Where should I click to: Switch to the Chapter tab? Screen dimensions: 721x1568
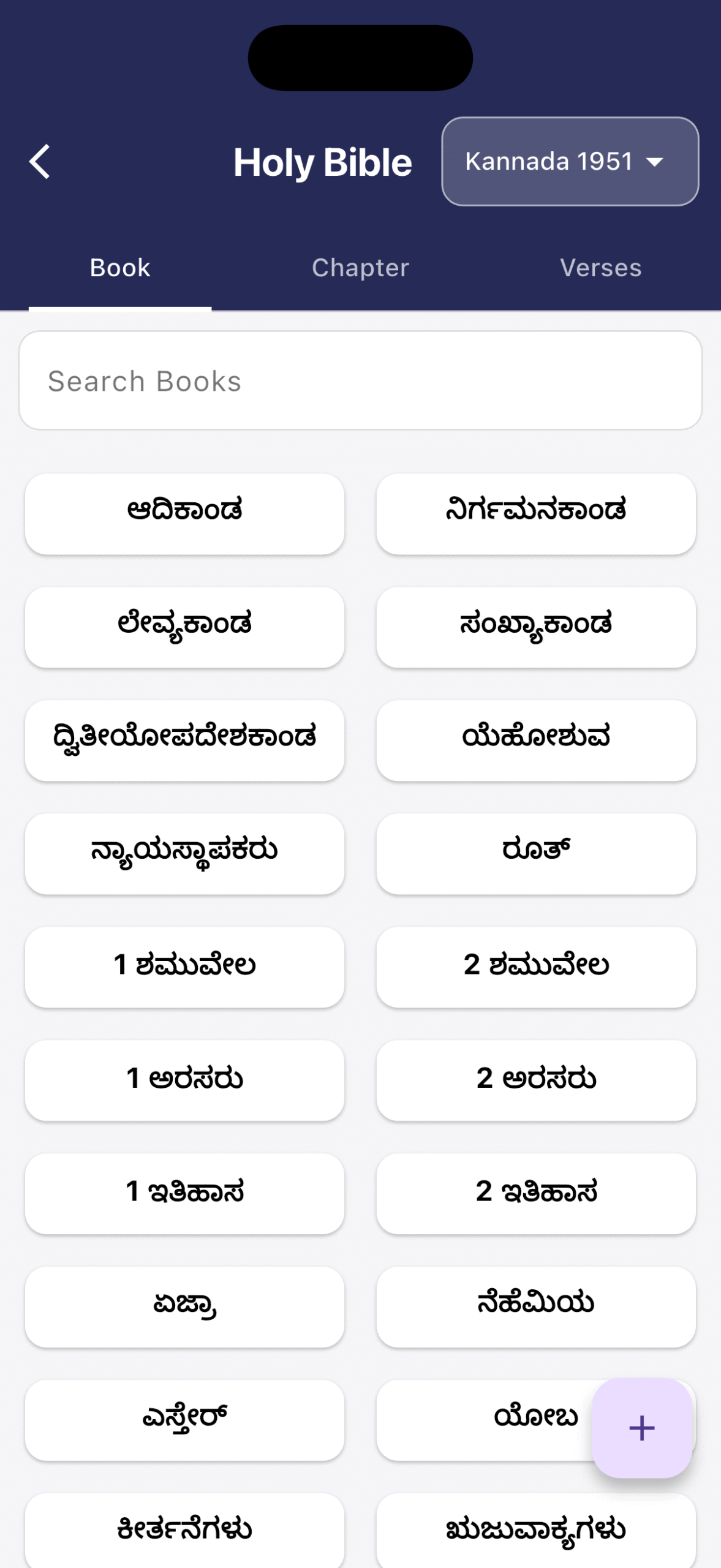360,268
